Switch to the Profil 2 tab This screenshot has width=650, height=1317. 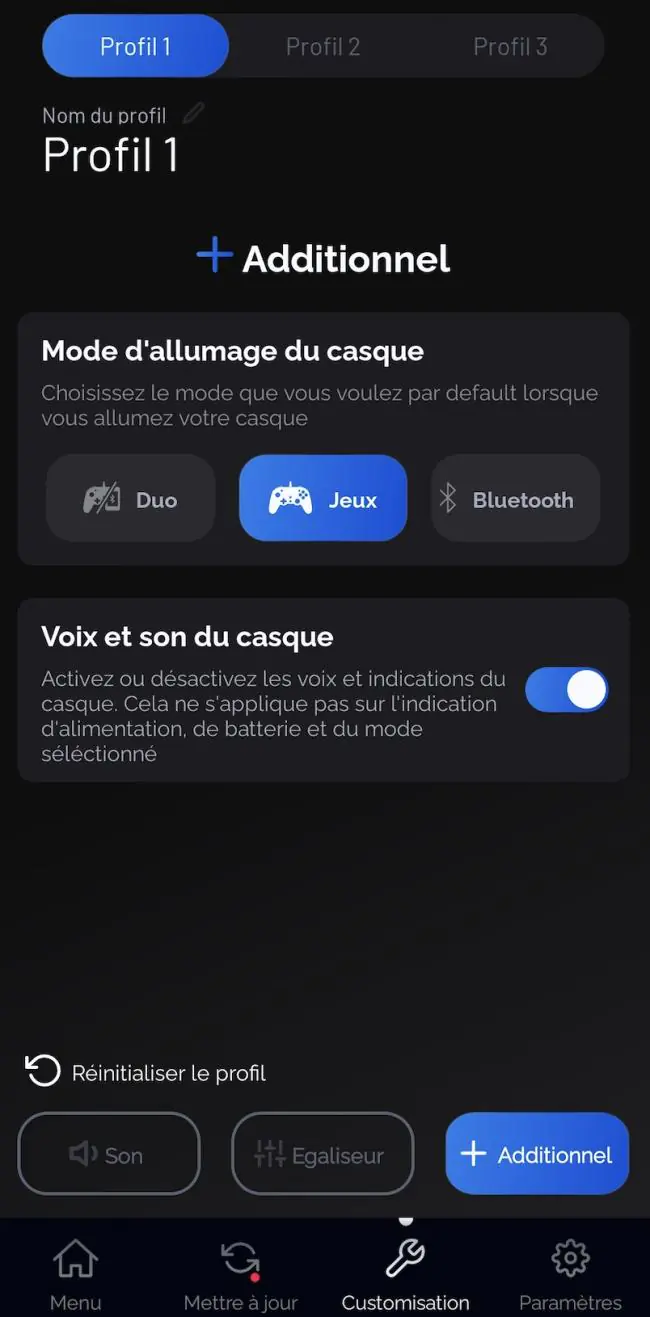tap(323, 46)
